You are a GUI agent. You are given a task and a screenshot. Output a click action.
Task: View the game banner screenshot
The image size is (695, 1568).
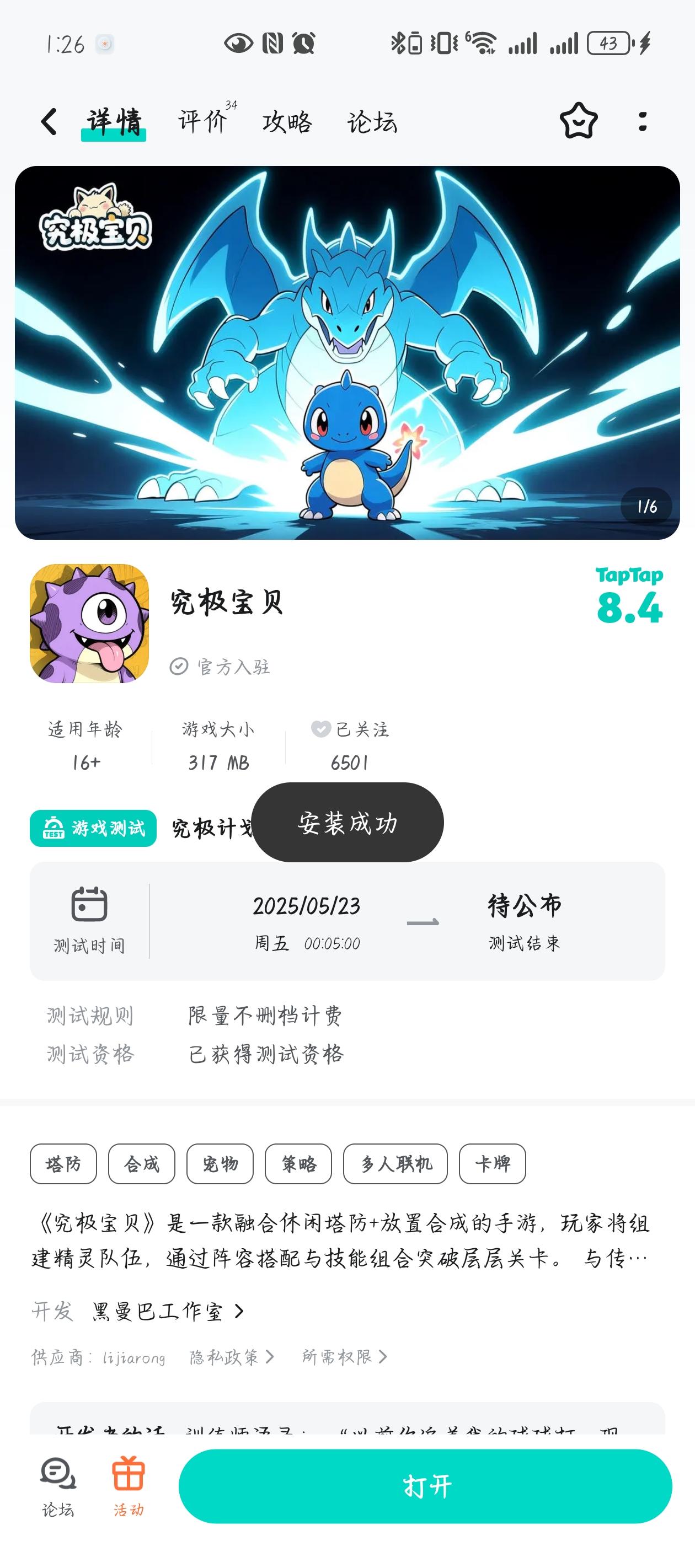pyautogui.click(x=347, y=352)
